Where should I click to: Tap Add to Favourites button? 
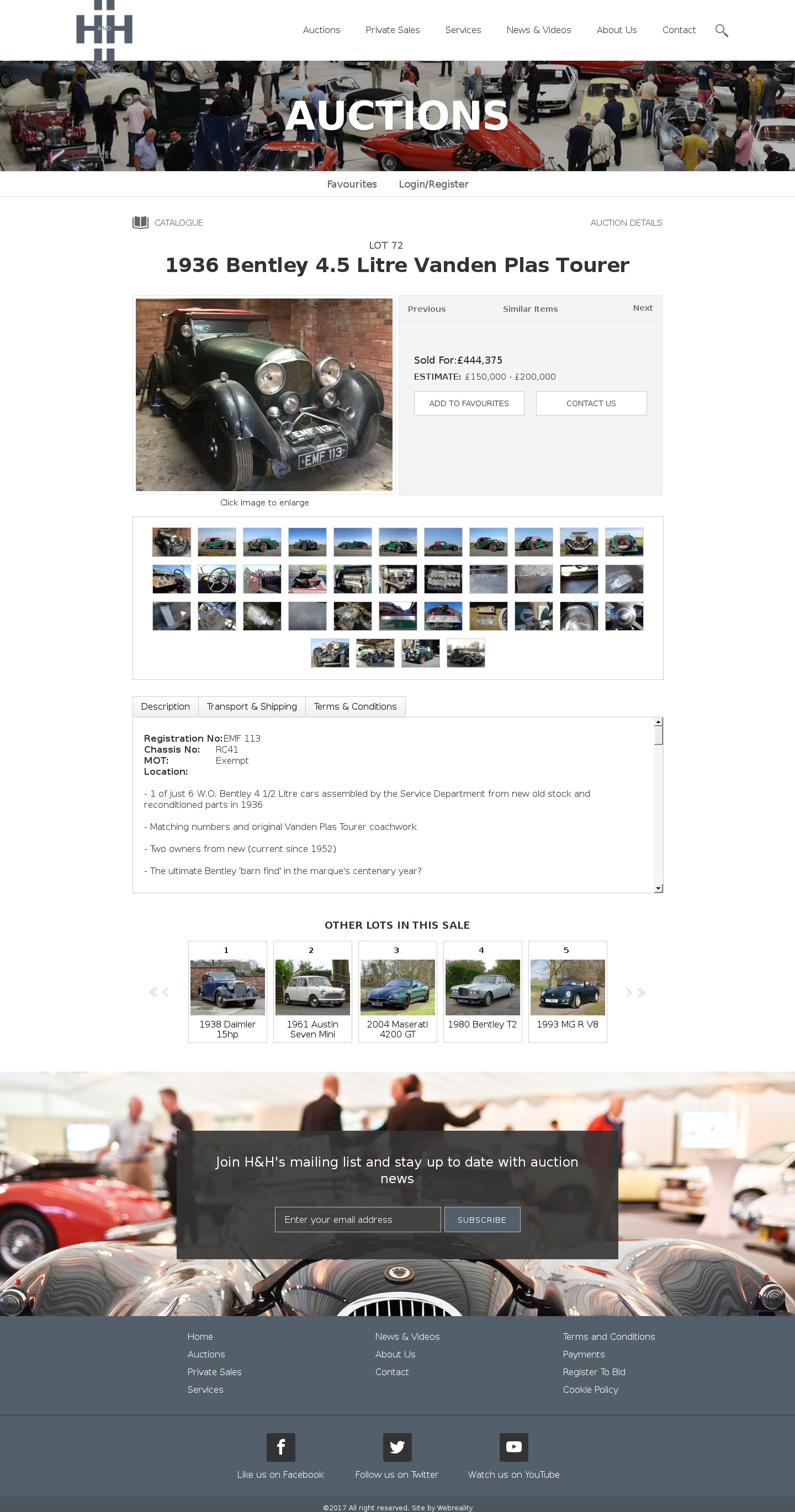coord(469,403)
